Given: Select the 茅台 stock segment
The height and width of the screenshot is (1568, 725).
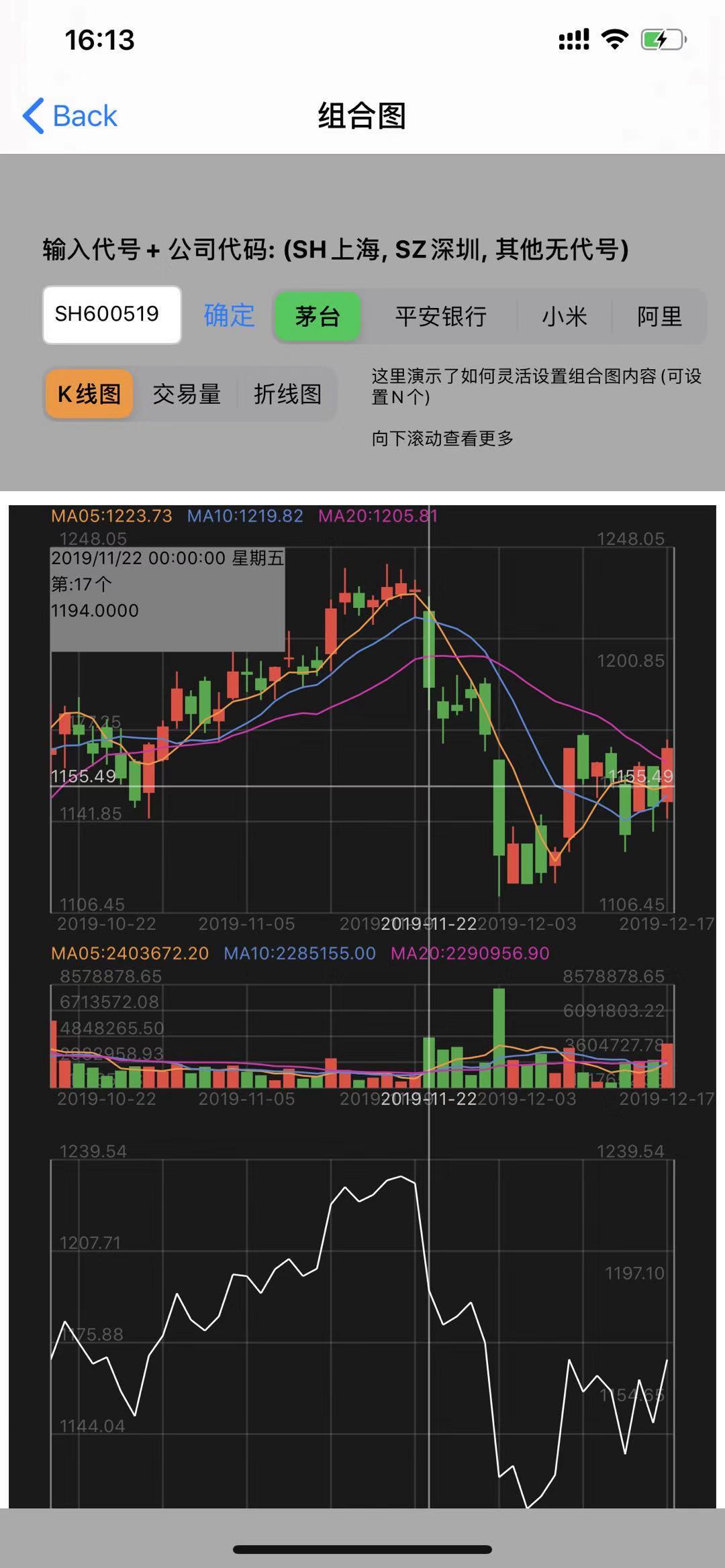Looking at the screenshot, I should (x=318, y=316).
